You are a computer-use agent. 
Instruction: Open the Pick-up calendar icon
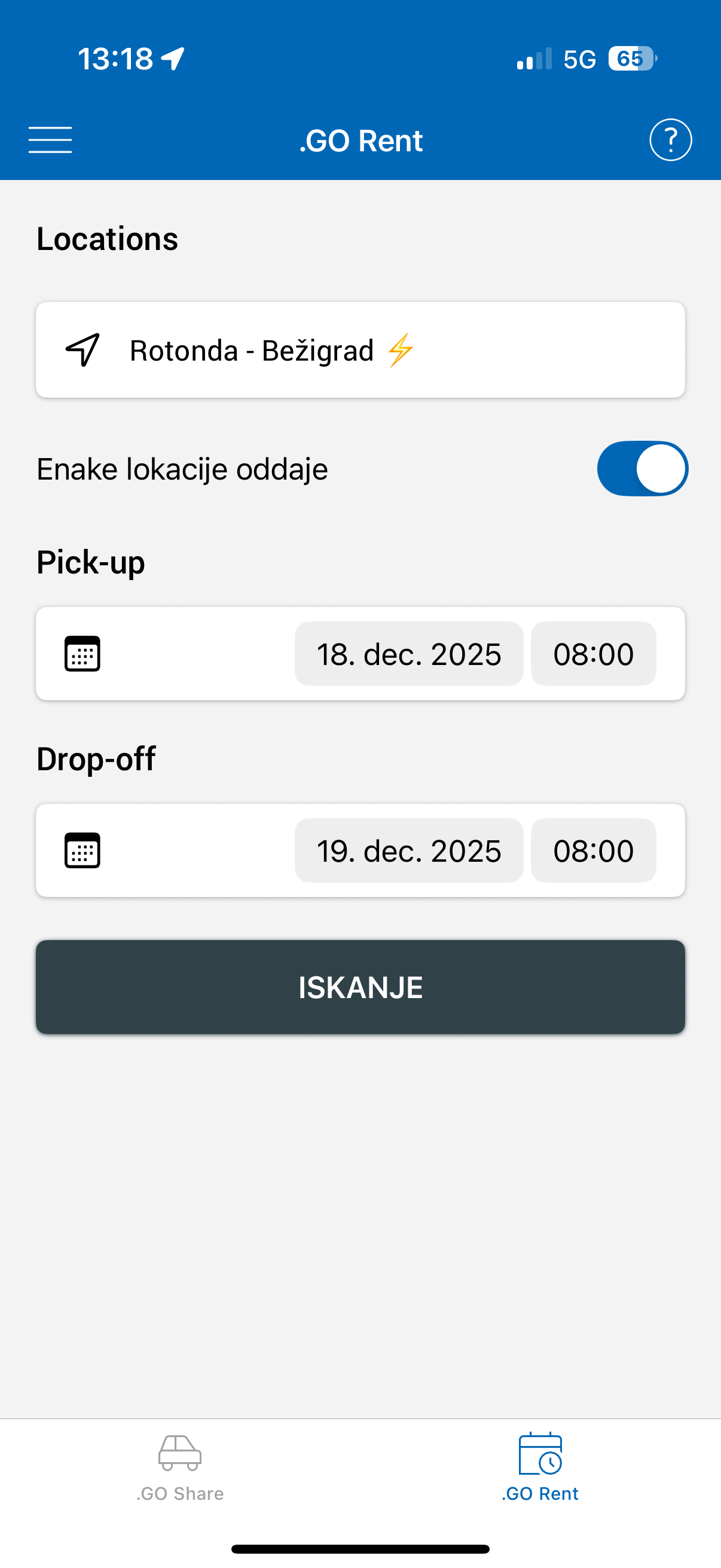[x=83, y=653]
